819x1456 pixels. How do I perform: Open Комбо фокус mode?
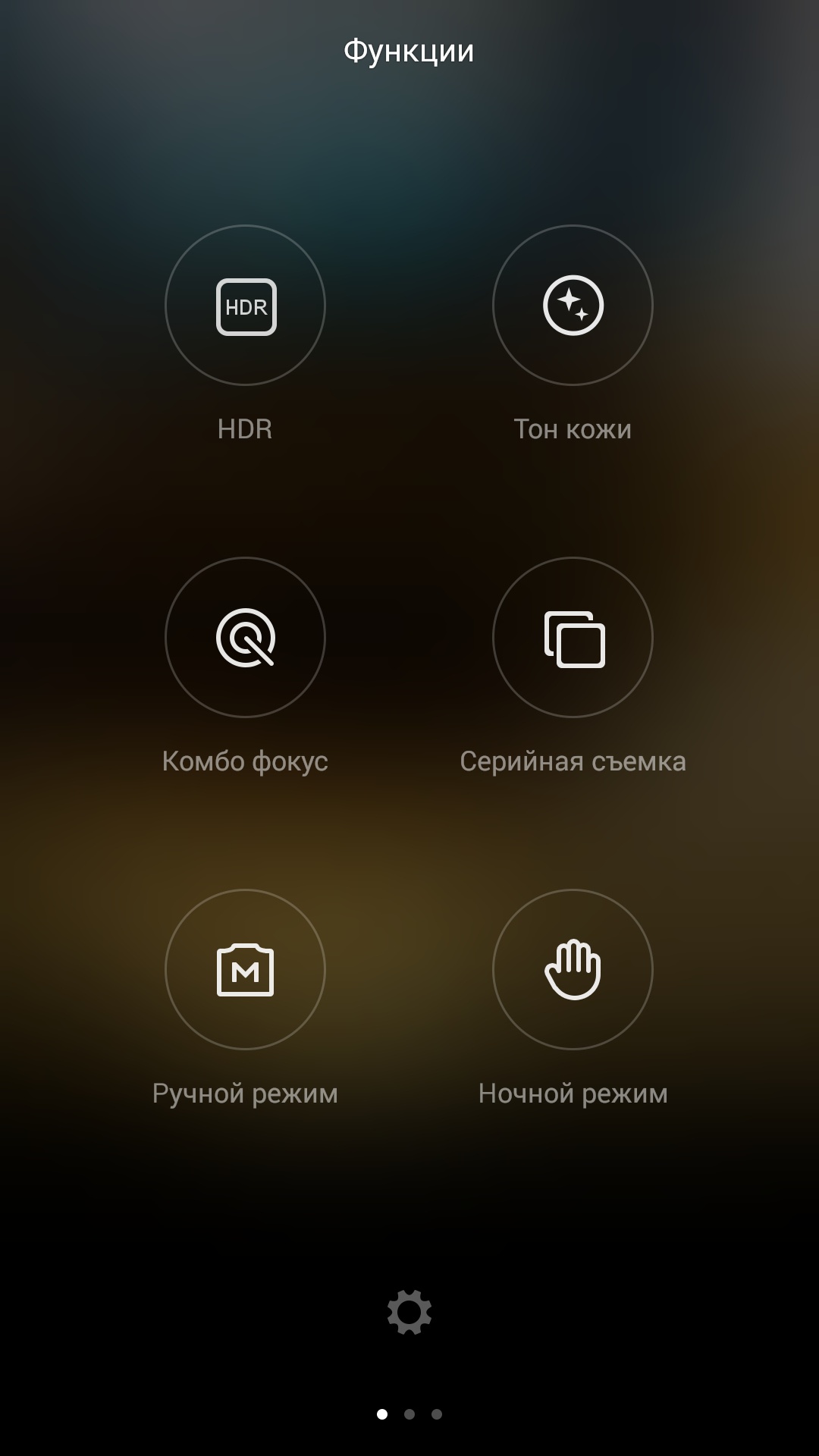click(245, 638)
